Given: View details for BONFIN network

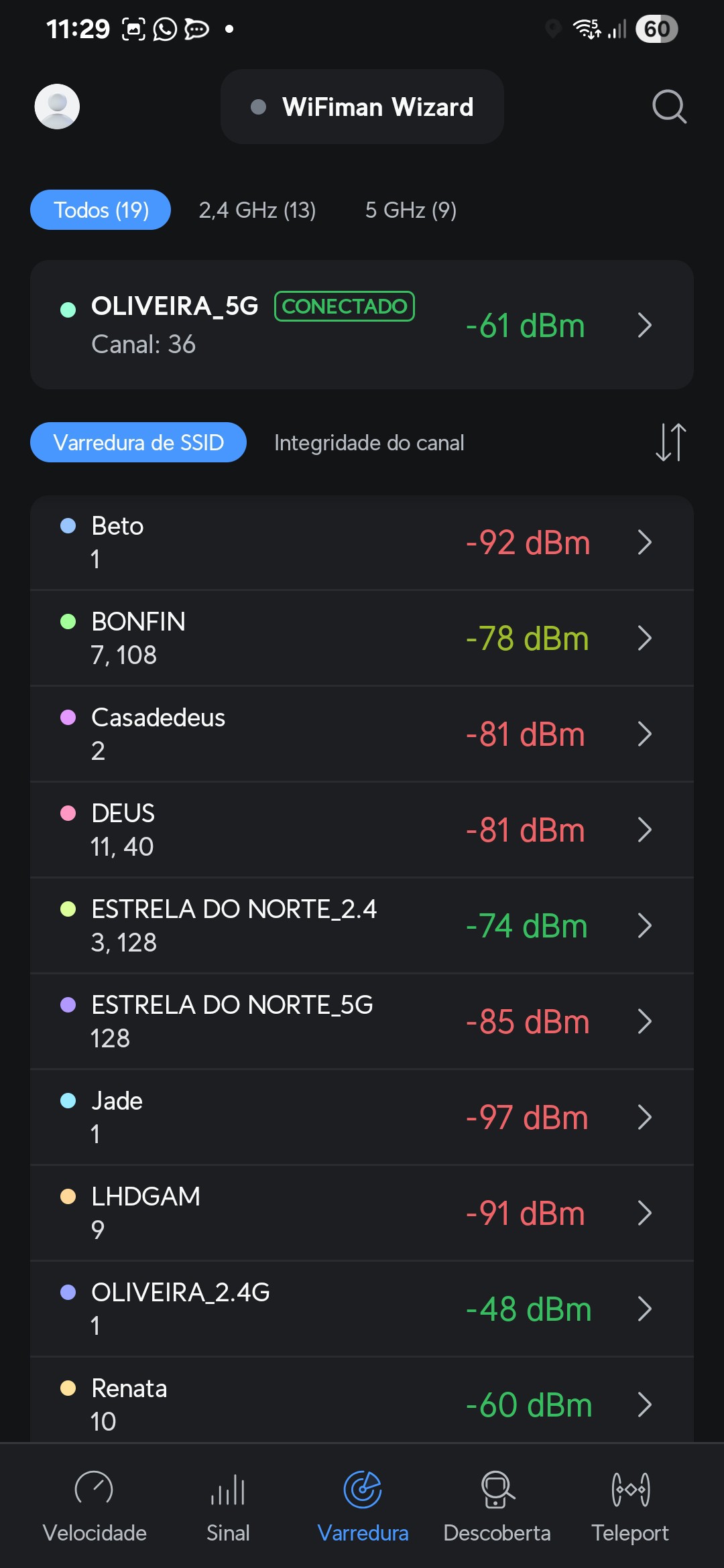Looking at the screenshot, I should click(362, 639).
